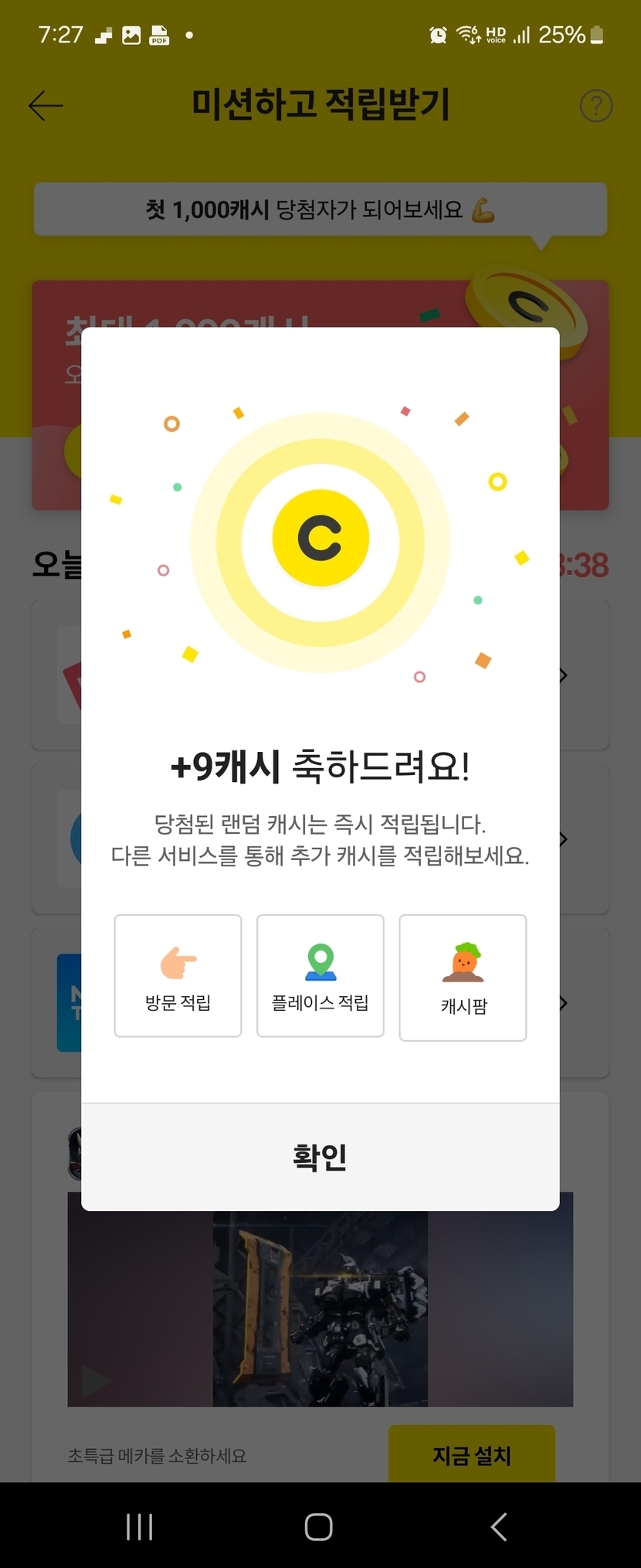Open the recent apps view
The image size is (641, 1568).
tap(140, 1527)
